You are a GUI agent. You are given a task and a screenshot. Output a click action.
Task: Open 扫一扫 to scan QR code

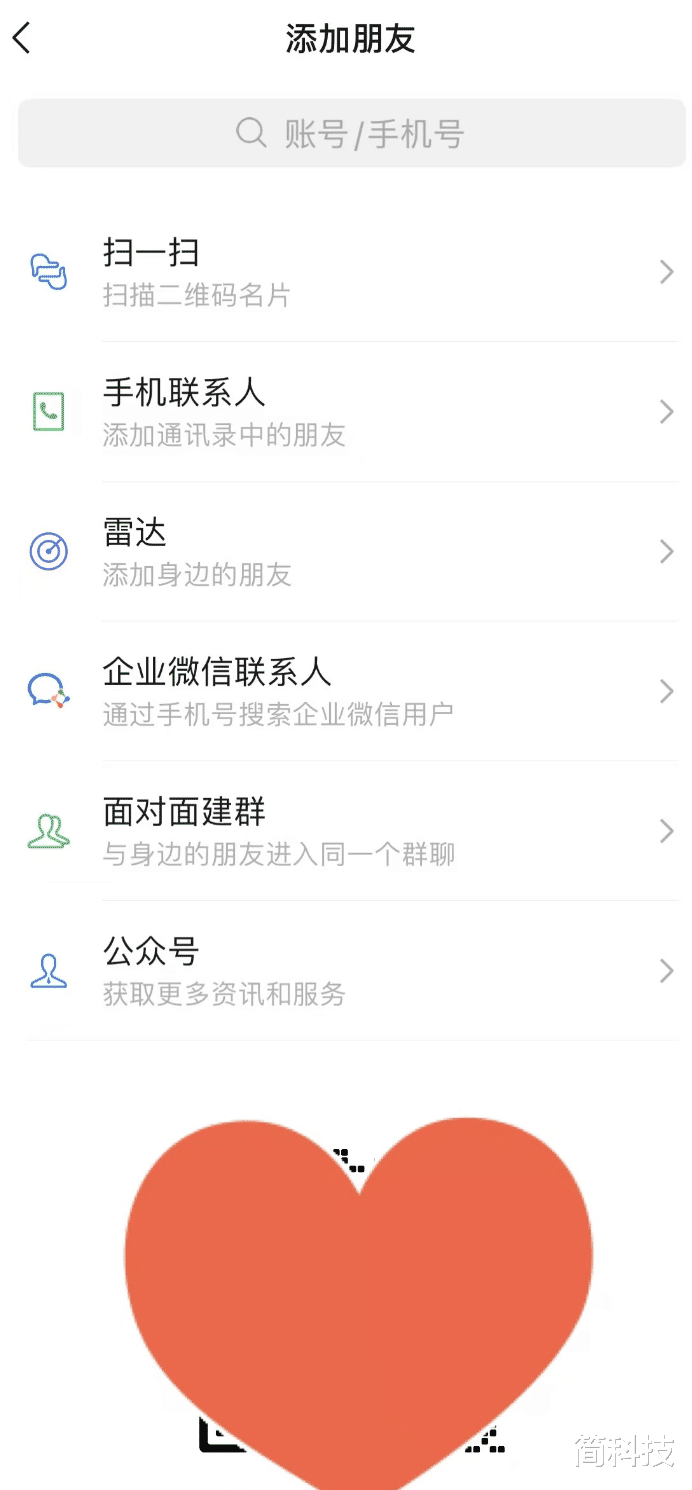point(350,271)
